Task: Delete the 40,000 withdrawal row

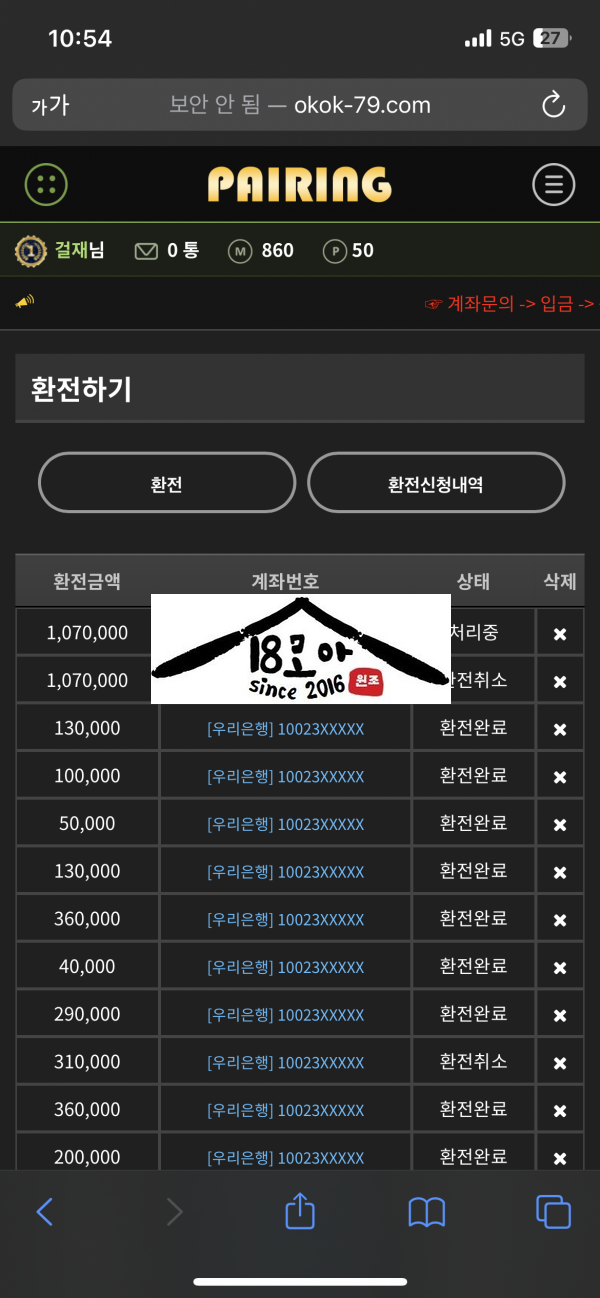Action: pyautogui.click(x=560, y=968)
